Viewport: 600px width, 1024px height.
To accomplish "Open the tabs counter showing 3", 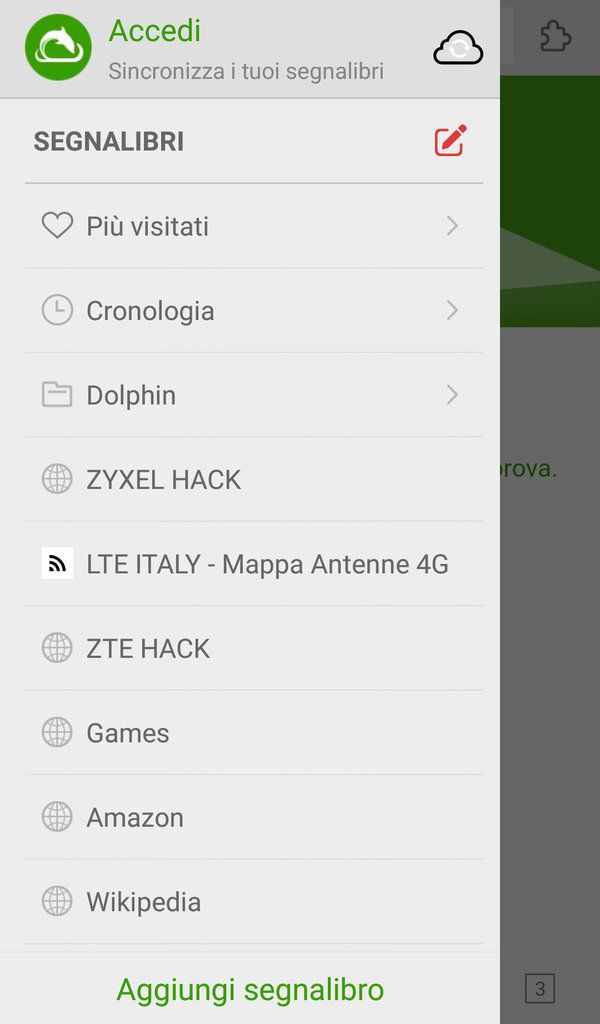I will pos(540,989).
